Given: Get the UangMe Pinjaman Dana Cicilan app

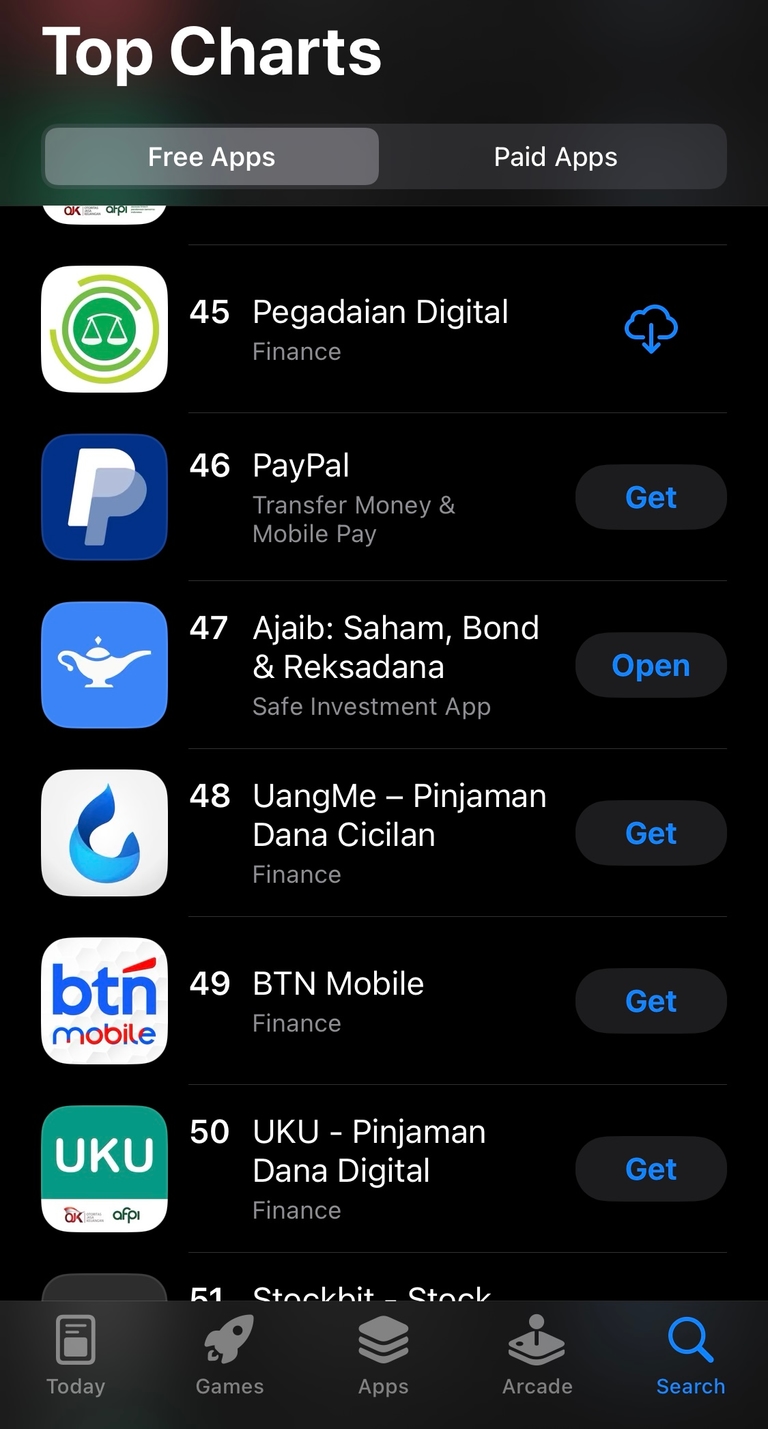Looking at the screenshot, I should point(651,833).
